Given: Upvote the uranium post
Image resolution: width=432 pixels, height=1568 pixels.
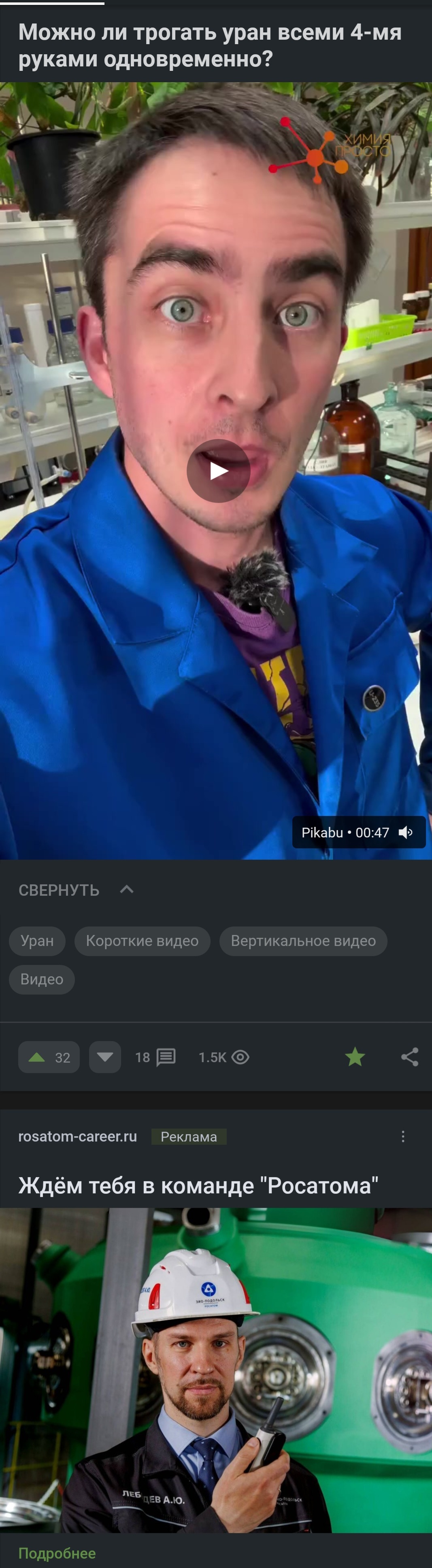Looking at the screenshot, I should [x=49, y=1057].
